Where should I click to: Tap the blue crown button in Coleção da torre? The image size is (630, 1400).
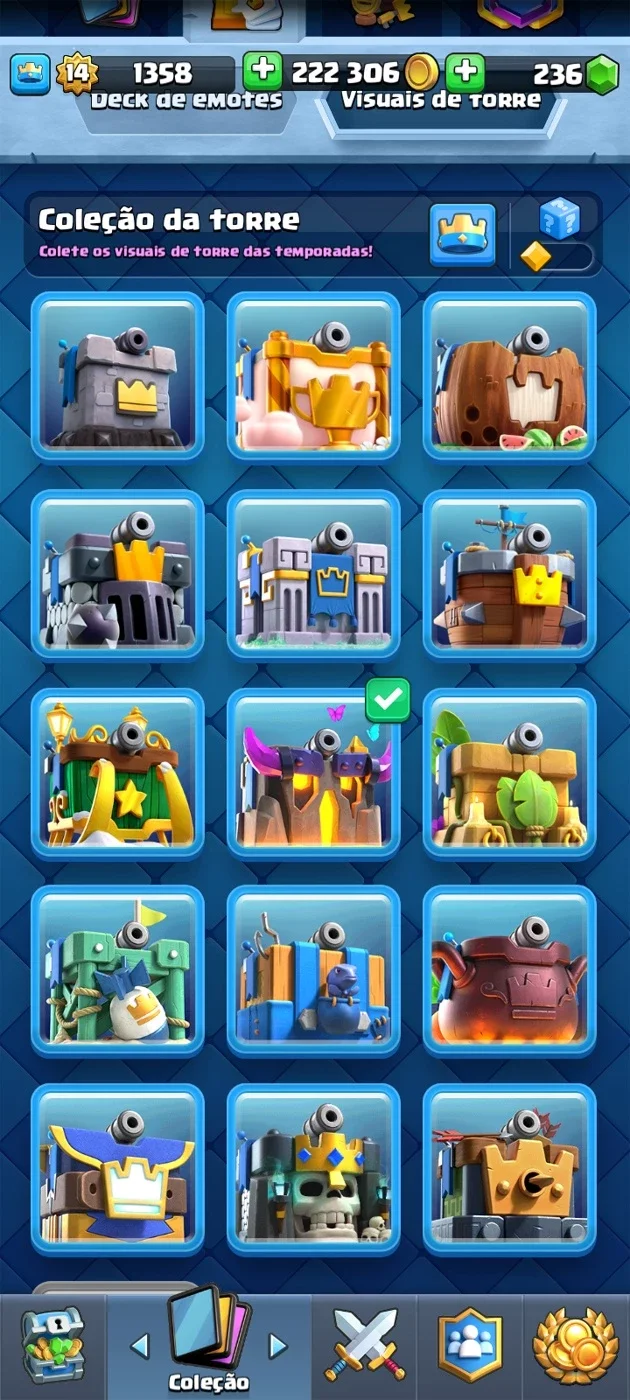tap(463, 235)
